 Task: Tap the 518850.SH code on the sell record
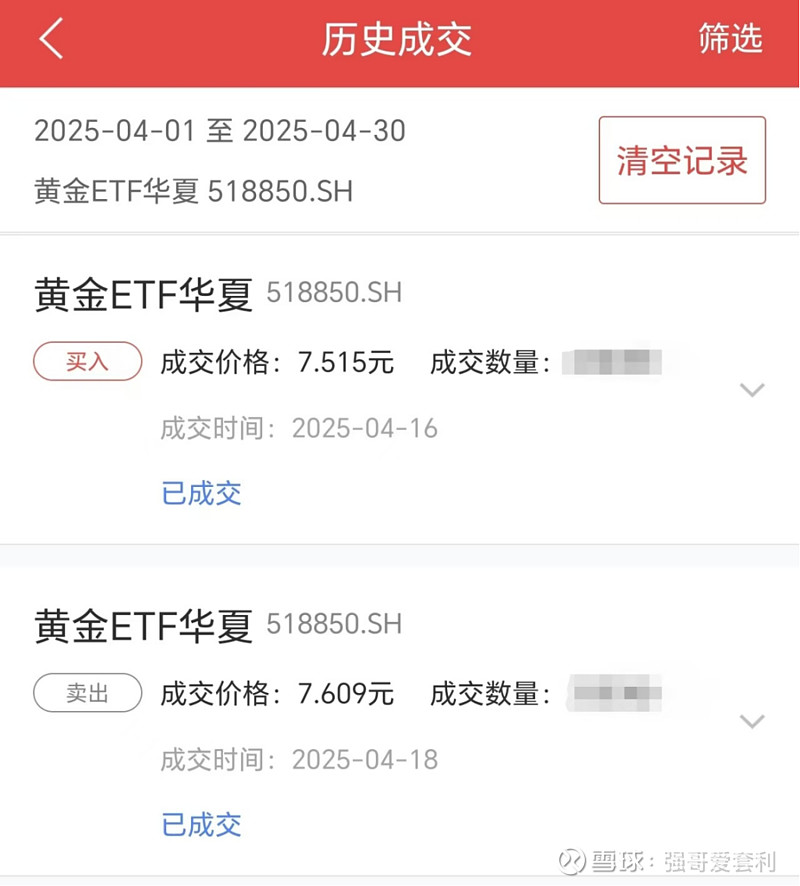click(x=332, y=624)
